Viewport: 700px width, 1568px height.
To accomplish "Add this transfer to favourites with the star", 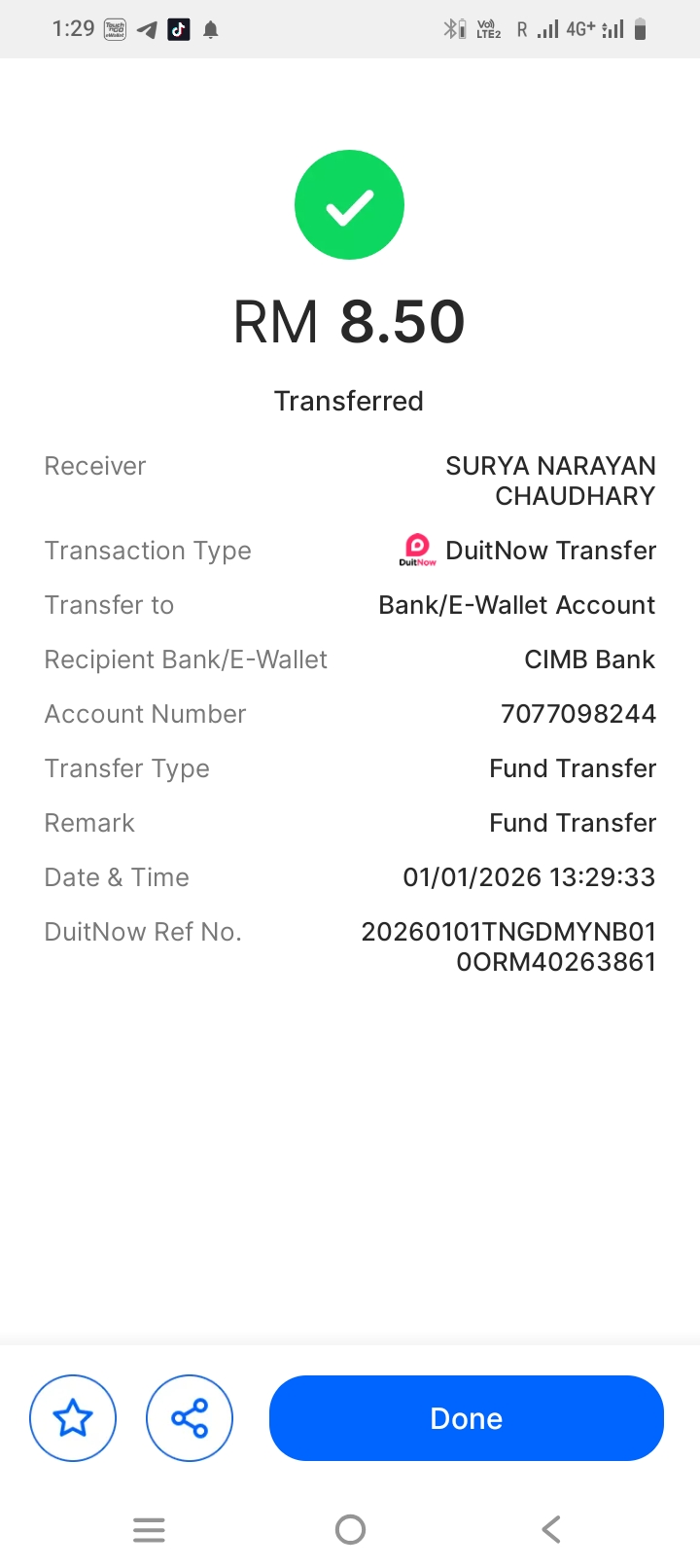I will (73, 1418).
